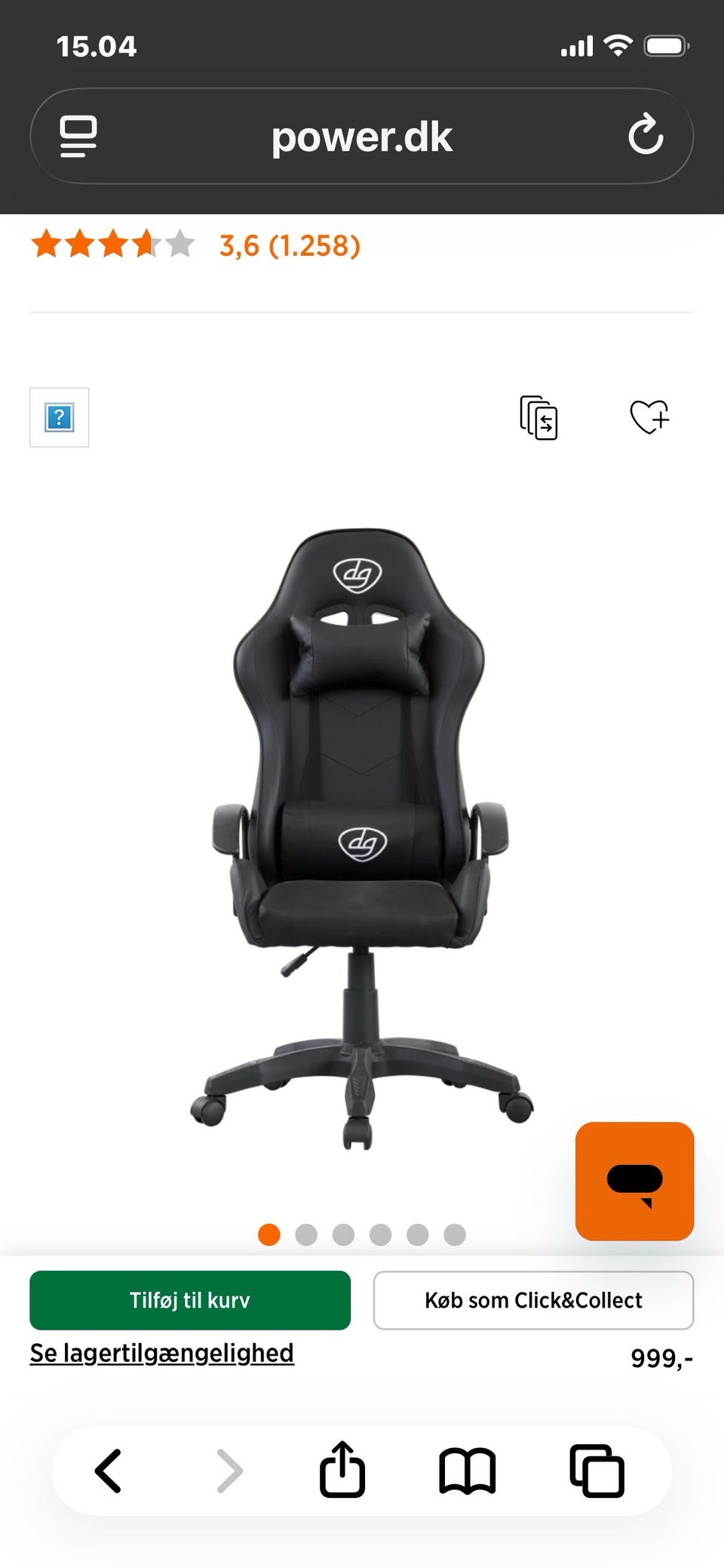This screenshot has width=724, height=1568.
Task: Open the orange chat support button
Action: [x=634, y=1181]
